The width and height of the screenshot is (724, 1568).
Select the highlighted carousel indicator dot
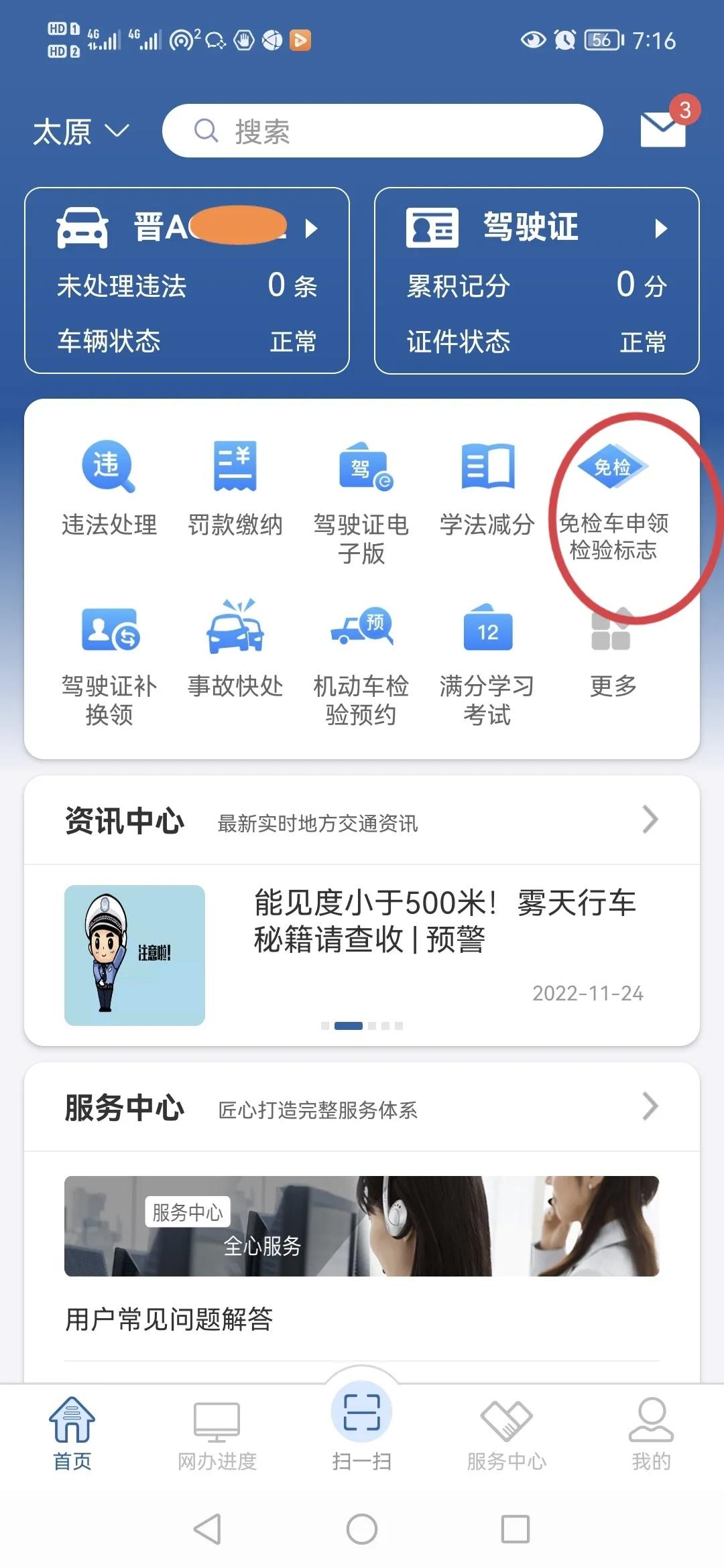point(349,1025)
